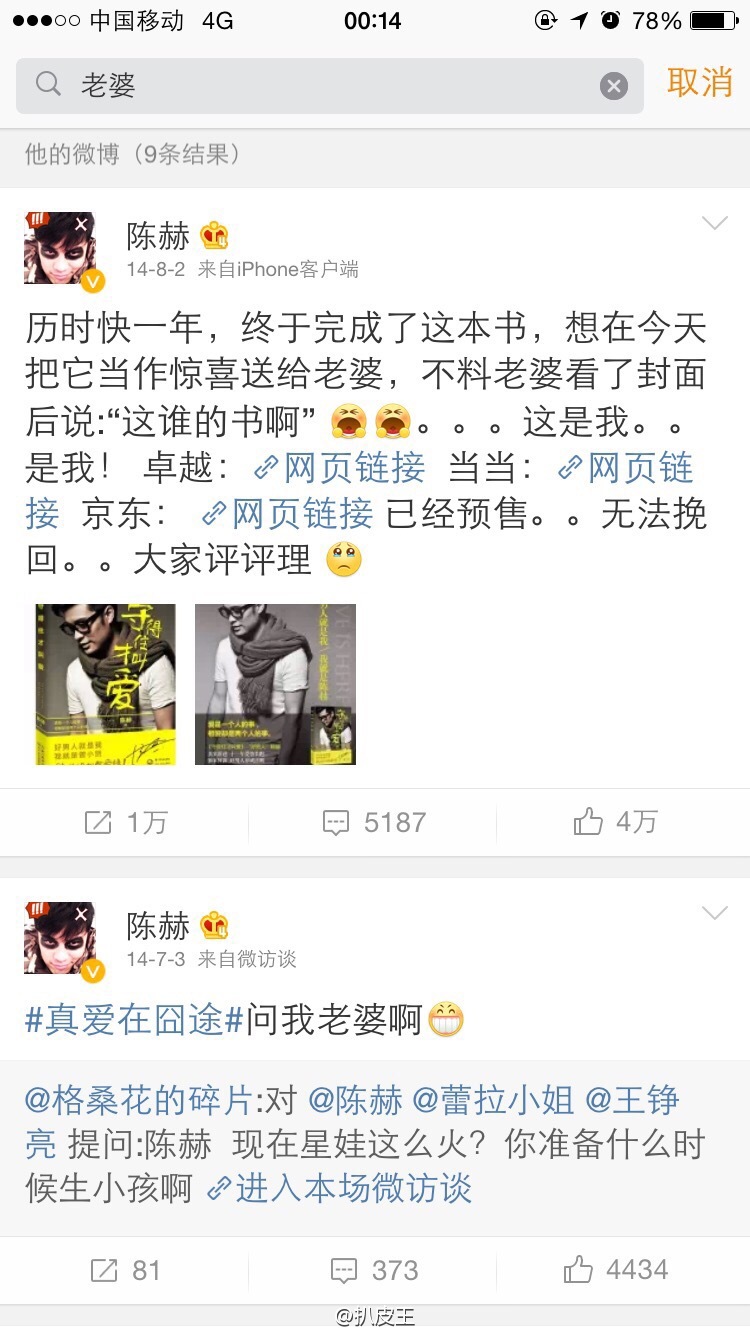Like the post with 4434 likes

pos(615,1270)
